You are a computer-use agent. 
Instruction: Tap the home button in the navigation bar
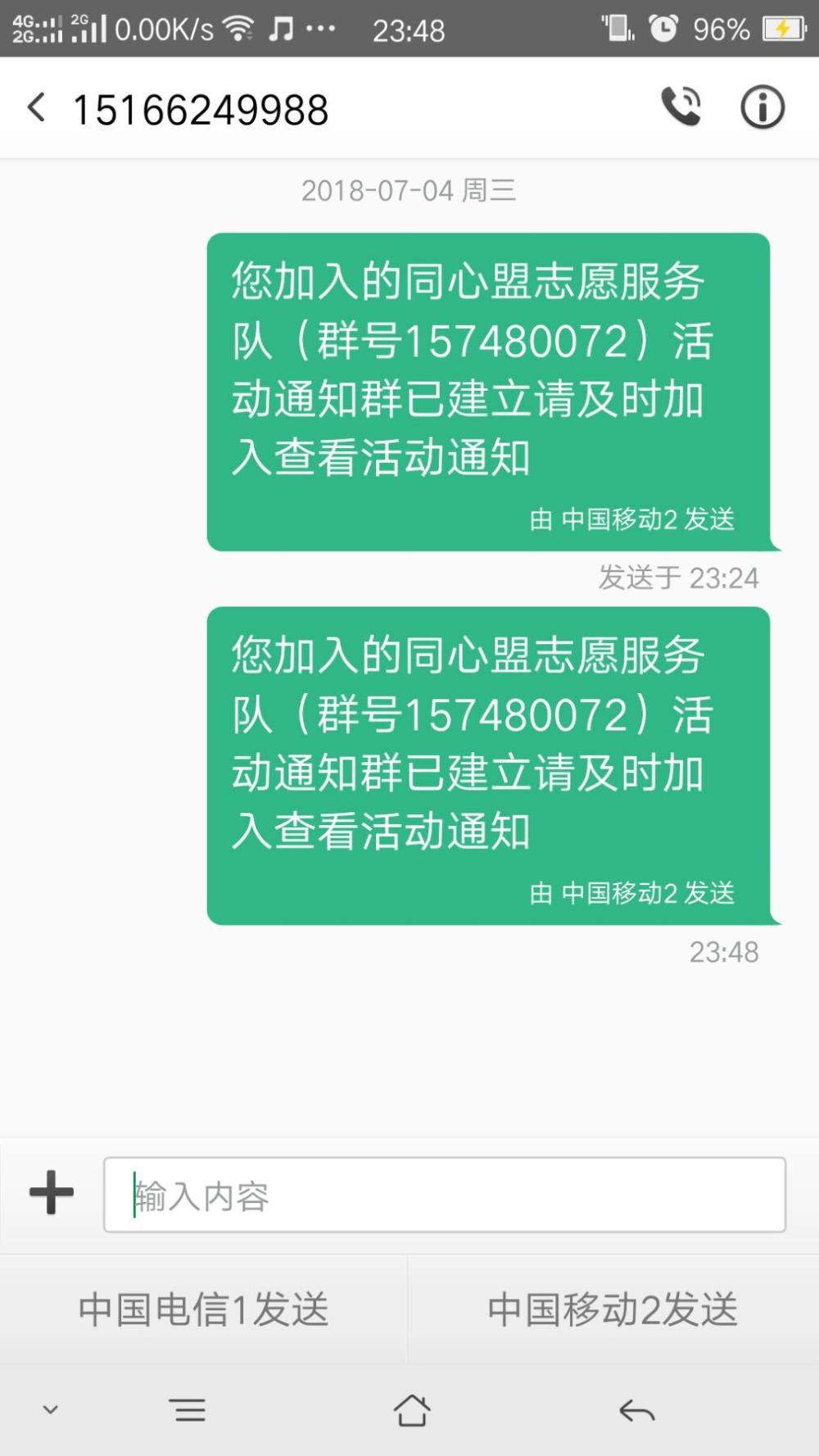coord(411,1410)
